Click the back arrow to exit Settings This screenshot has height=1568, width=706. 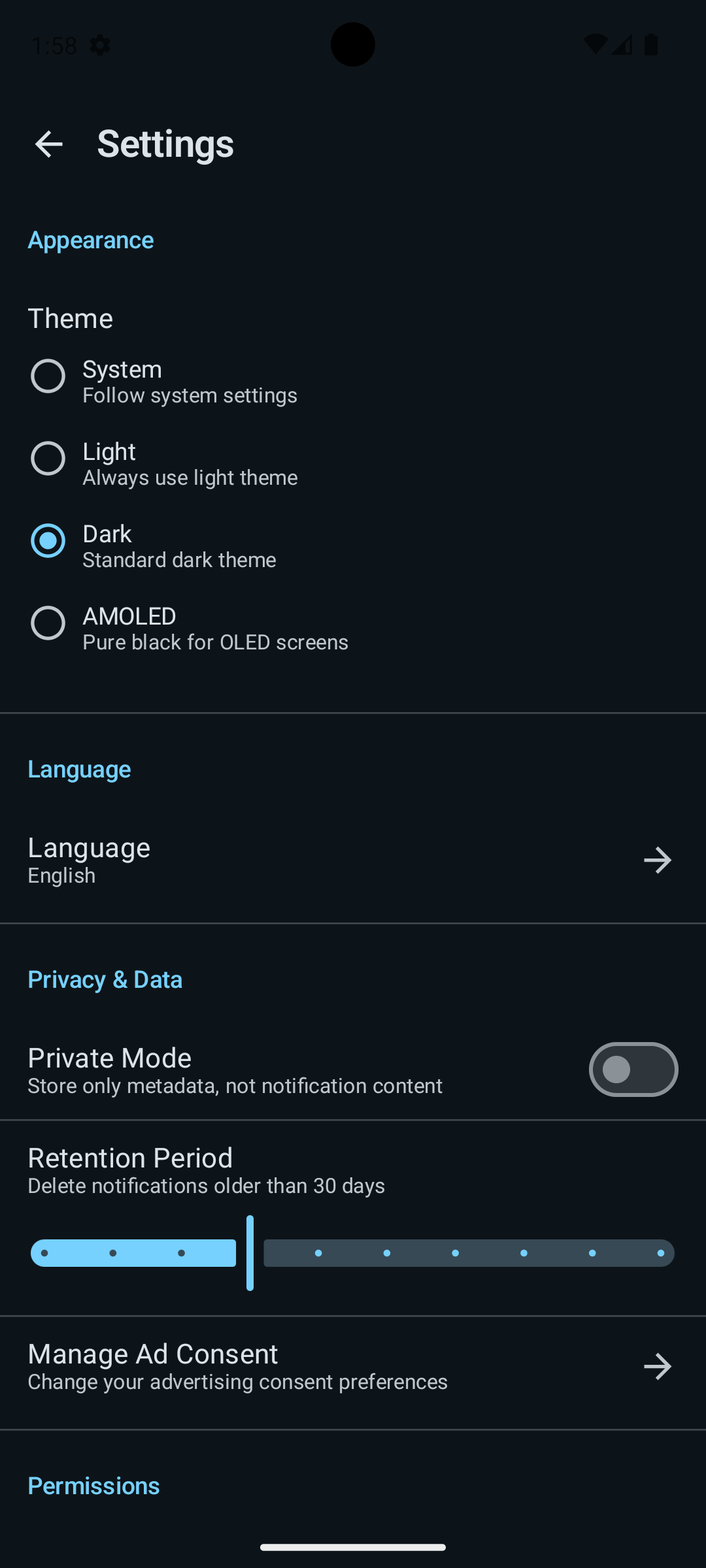coord(48,144)
